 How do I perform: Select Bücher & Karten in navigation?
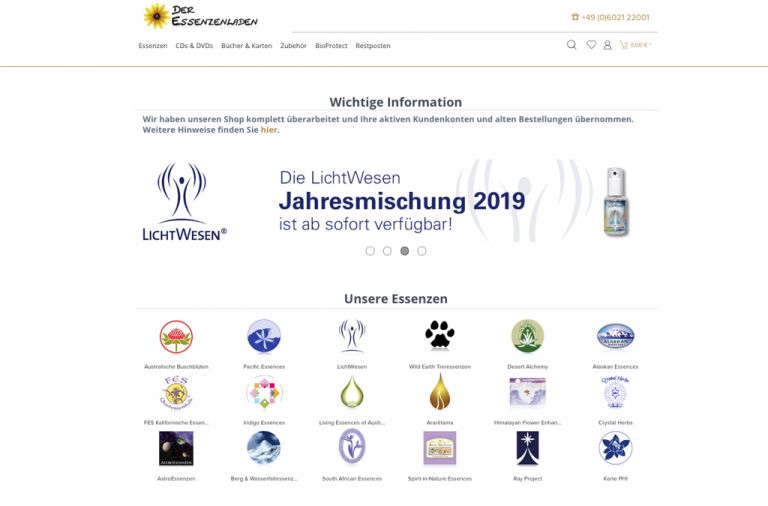pyautogui.click(x=246, y=46)
